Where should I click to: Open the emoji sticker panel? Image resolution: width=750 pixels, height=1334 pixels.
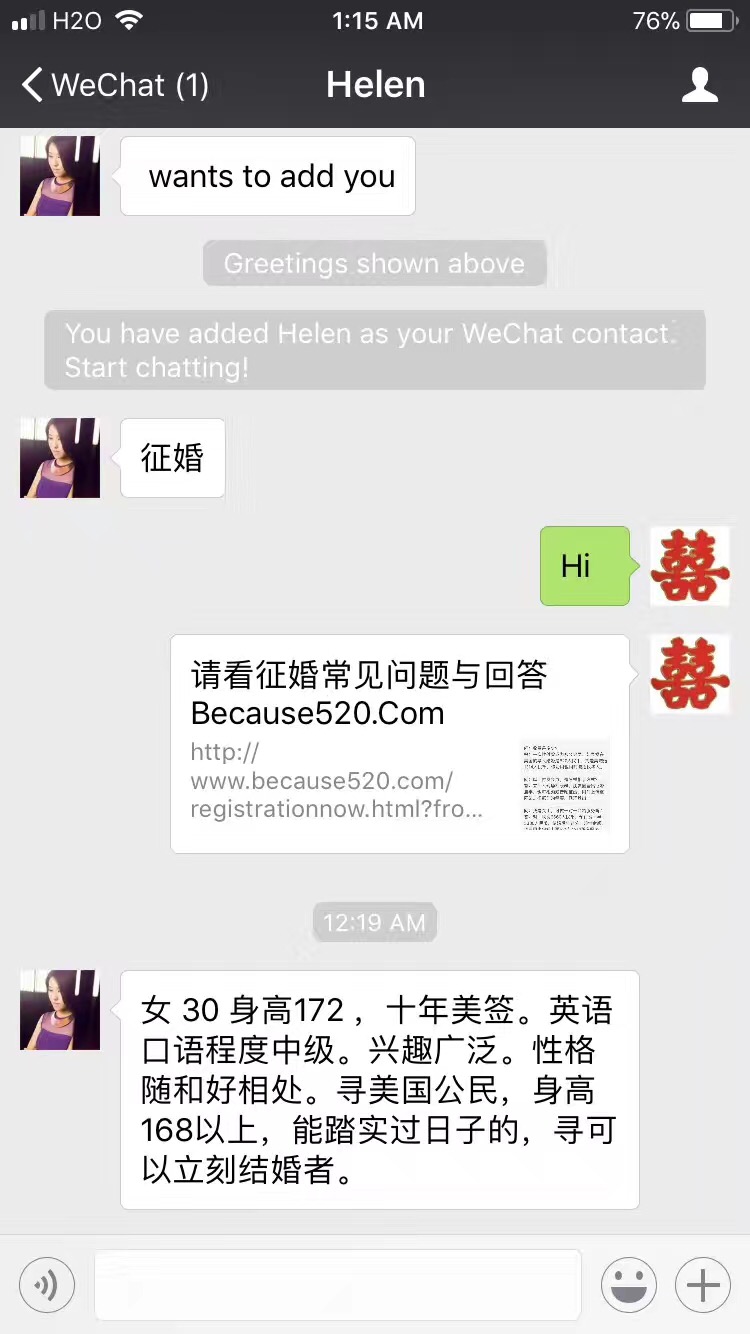click(628, 1284)
